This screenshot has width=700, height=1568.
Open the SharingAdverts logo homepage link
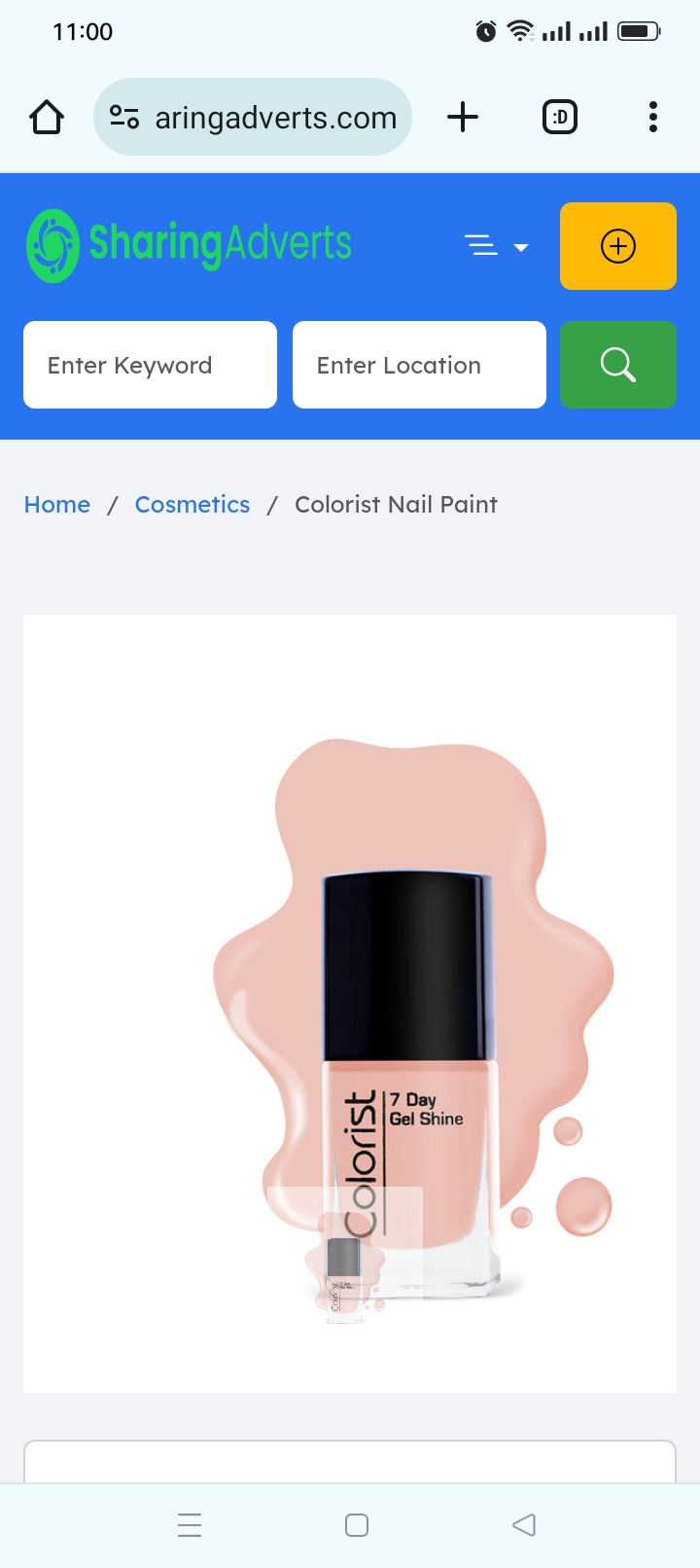(190, 245)
